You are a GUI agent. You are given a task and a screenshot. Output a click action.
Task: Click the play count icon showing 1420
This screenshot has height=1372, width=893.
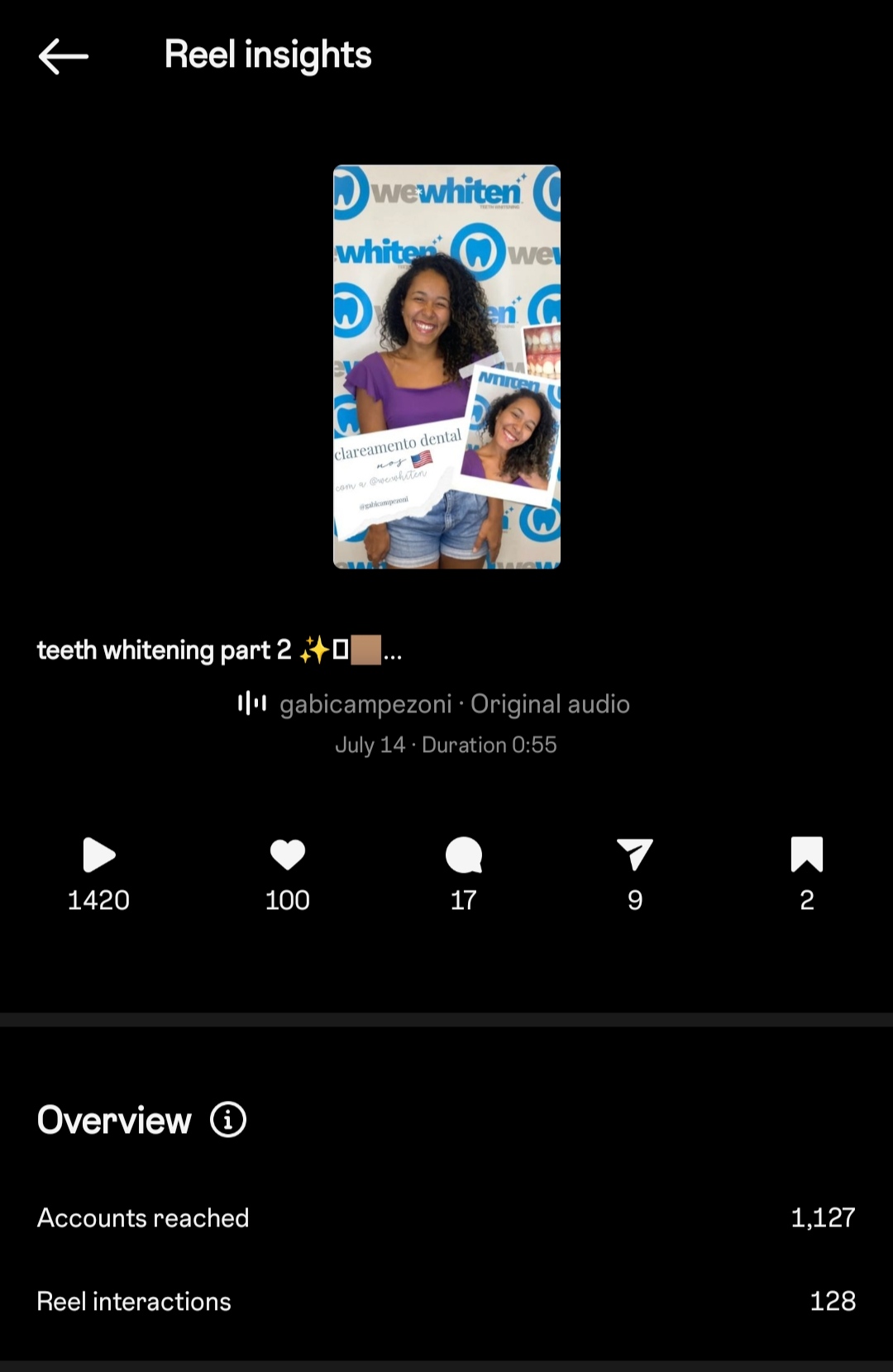[x=98, y=855]
